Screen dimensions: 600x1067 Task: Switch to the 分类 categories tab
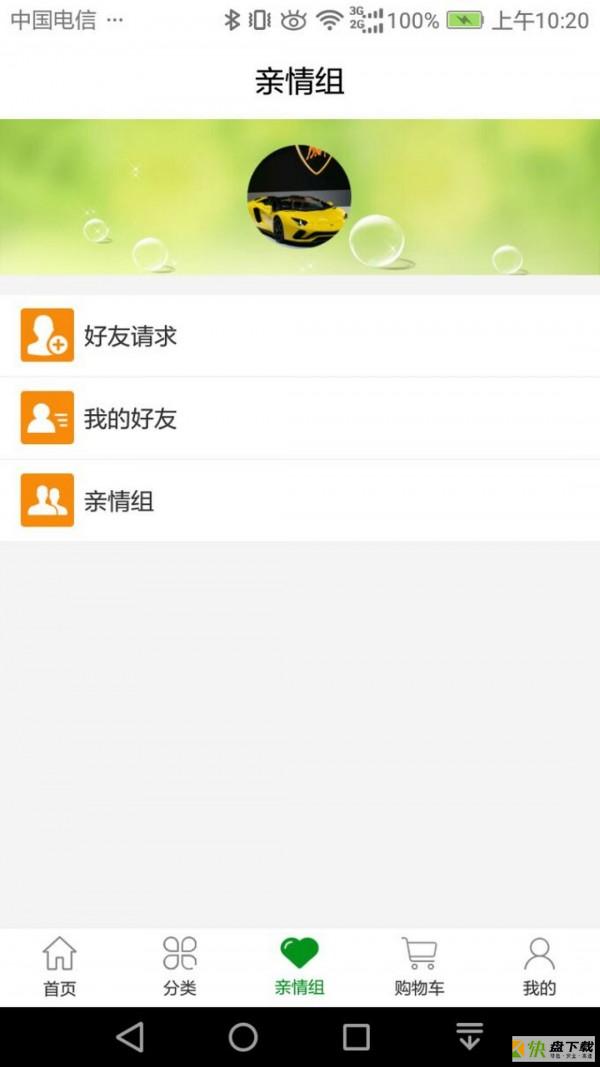(x=180, y=966)
